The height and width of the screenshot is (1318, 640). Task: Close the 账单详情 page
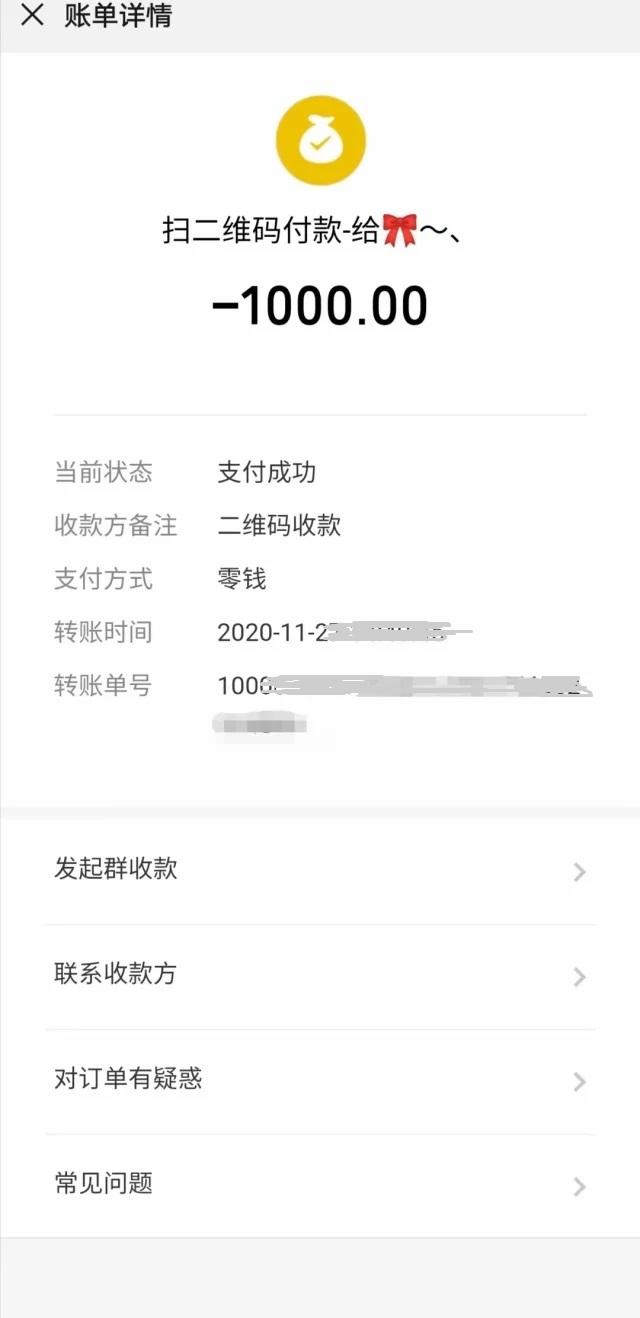point(32,16)
